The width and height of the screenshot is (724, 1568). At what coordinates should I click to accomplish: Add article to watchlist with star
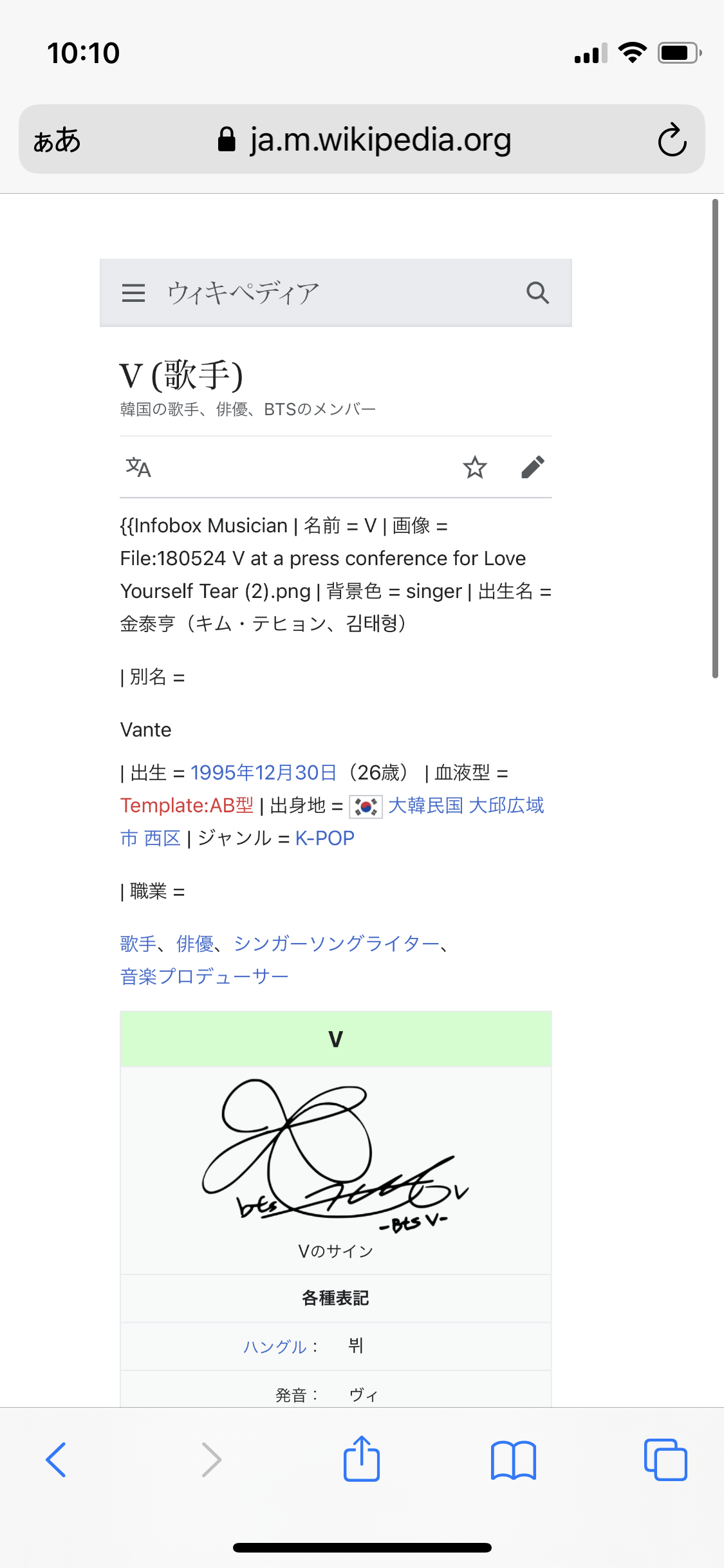[x=475, y=467]
